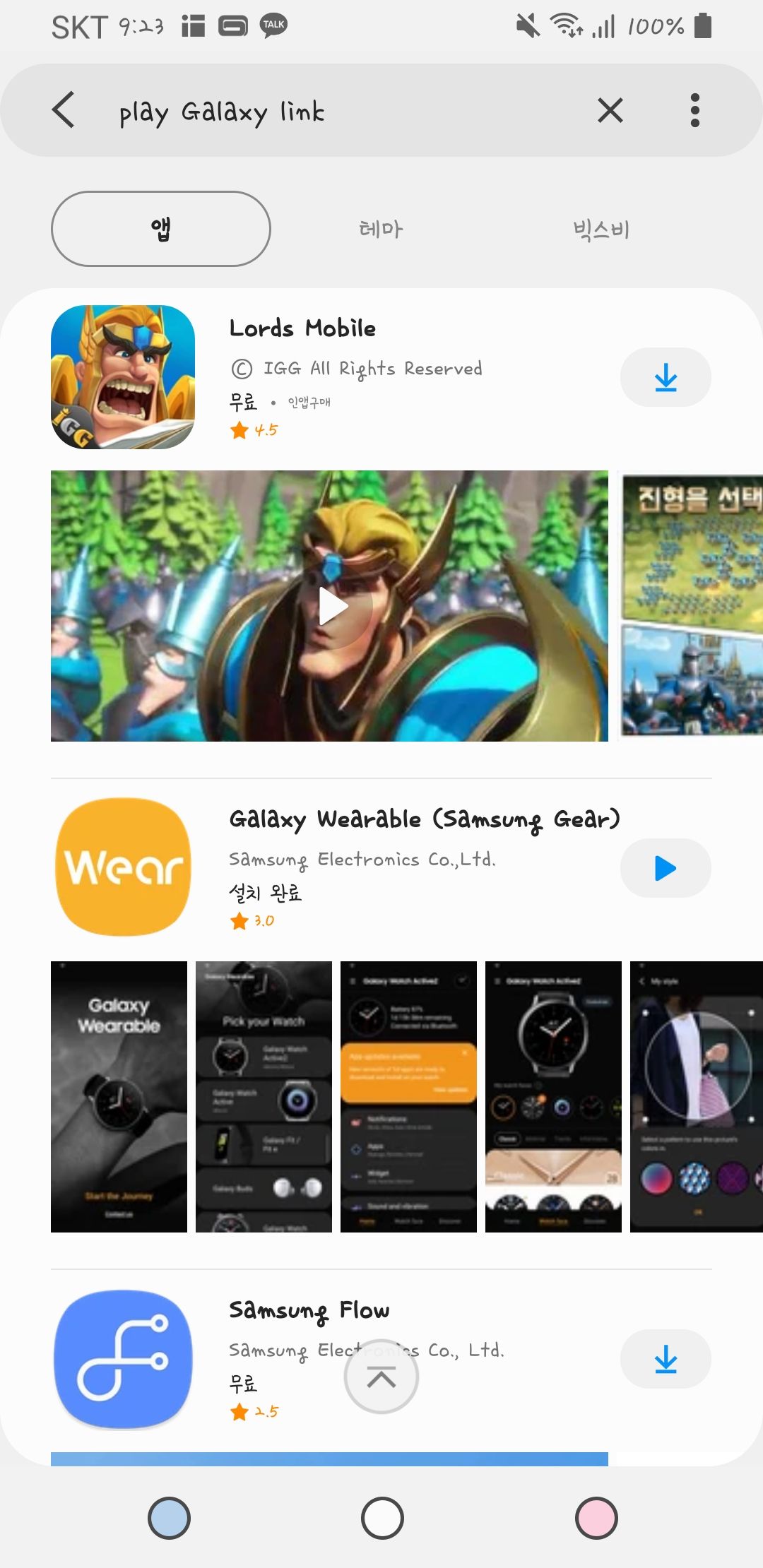Select the 앱 tab
This screenshot has height=1568, width=763.
coord(161,229)
